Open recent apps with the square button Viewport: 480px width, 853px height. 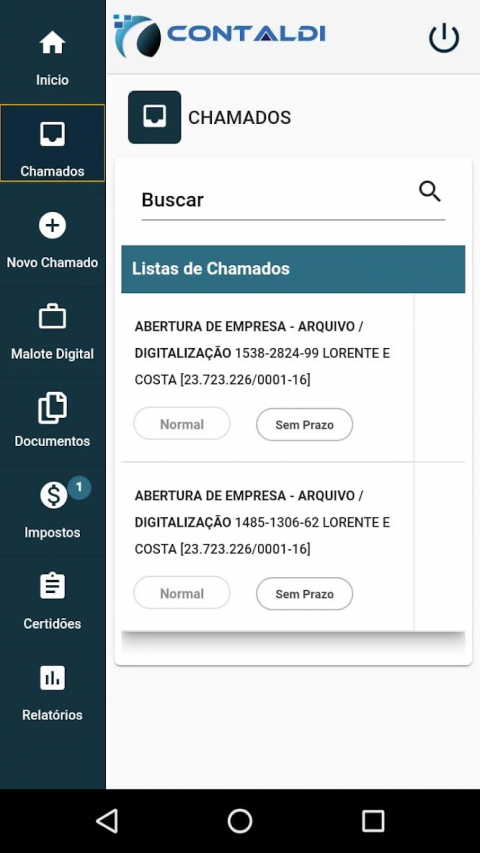(373, 820)
